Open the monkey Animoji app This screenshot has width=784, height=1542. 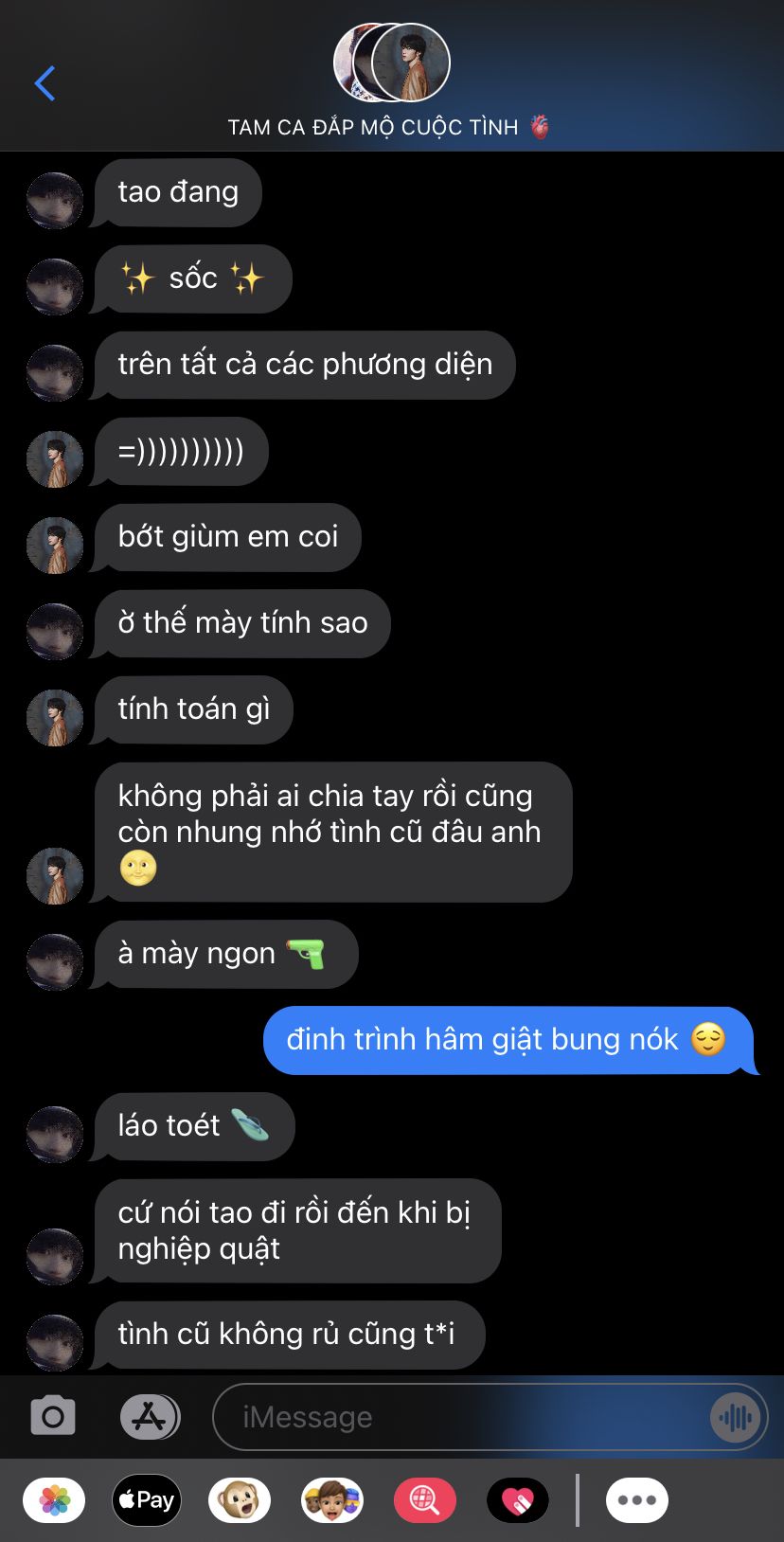tap(240, 1500)
